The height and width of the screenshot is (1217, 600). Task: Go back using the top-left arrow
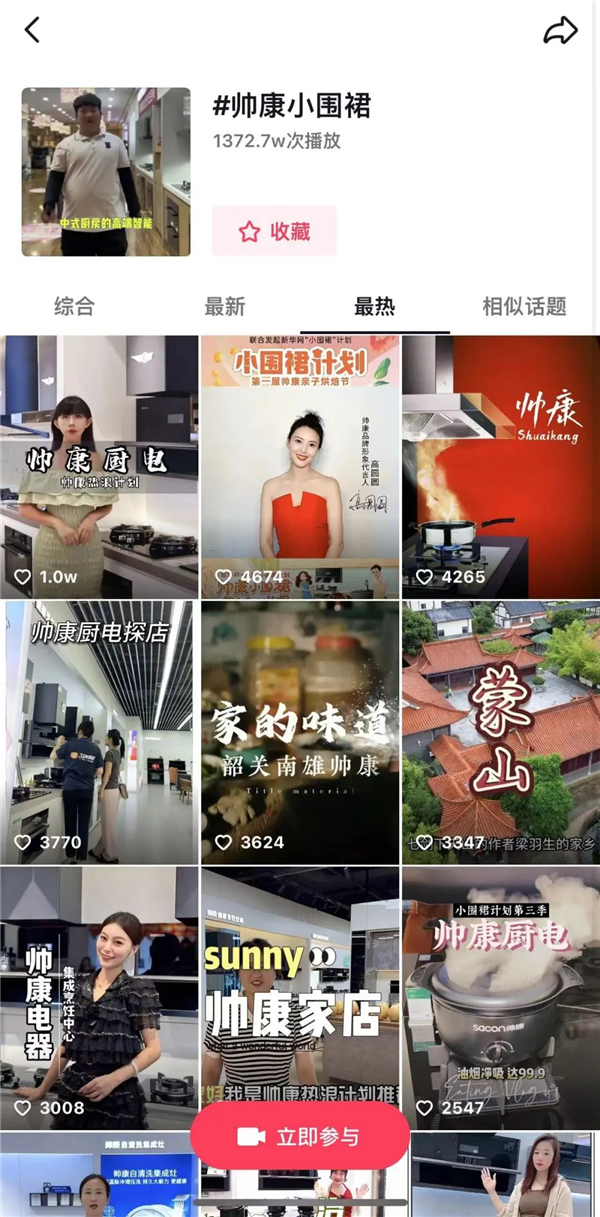click(32, 30)
